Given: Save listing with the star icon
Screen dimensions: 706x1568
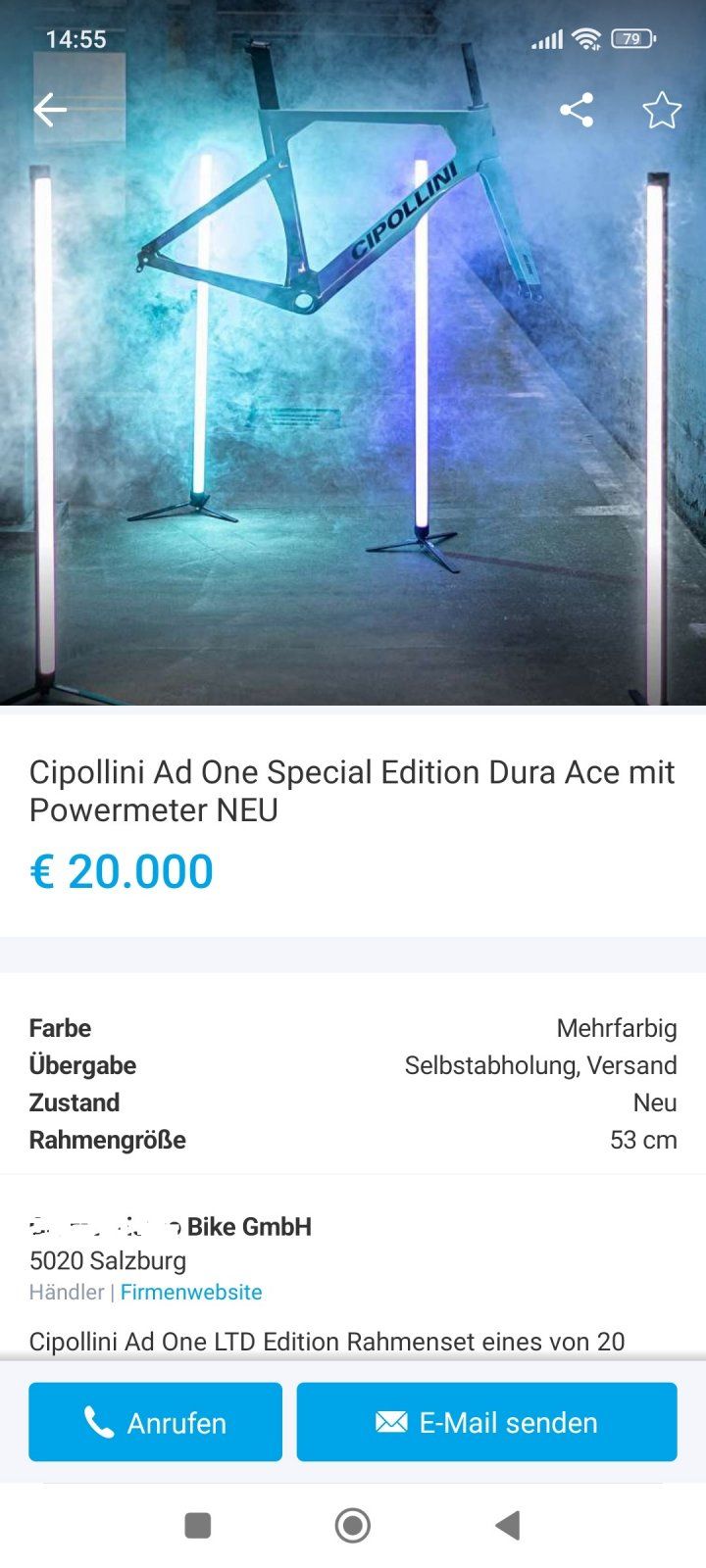Looking at the screenshot, I should pyautogui.click(x=662, y=110).
